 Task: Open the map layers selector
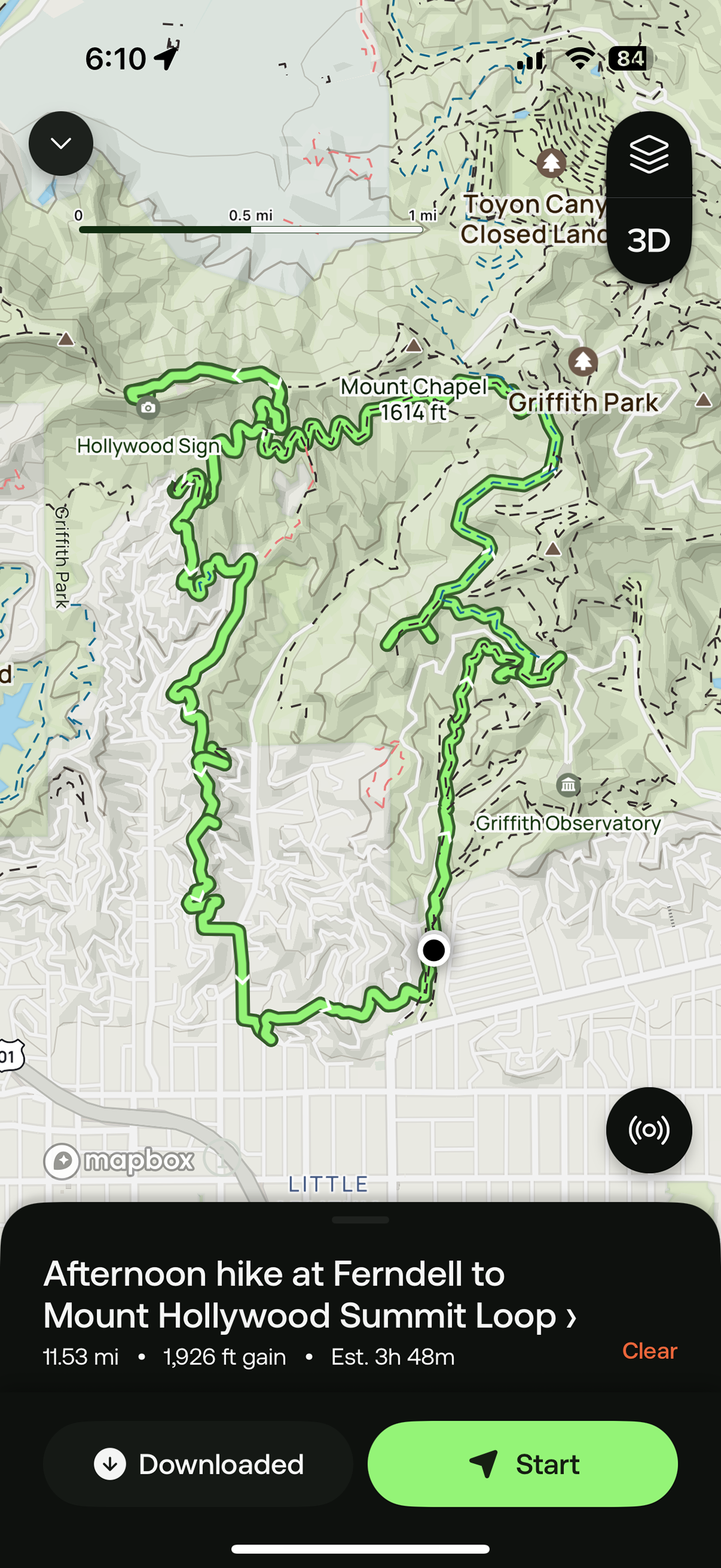click(648, 154)
